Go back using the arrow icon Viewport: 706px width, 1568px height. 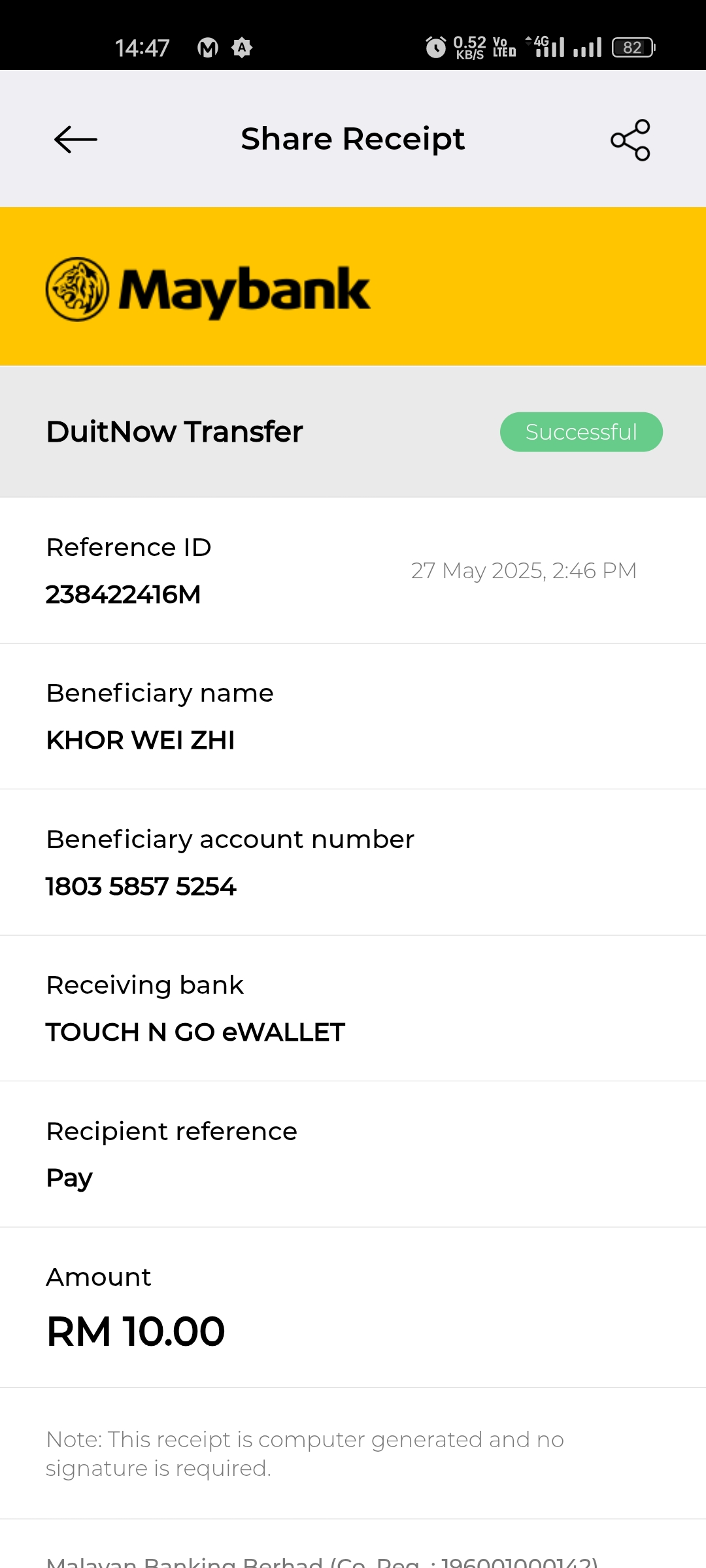coord(75,139)
